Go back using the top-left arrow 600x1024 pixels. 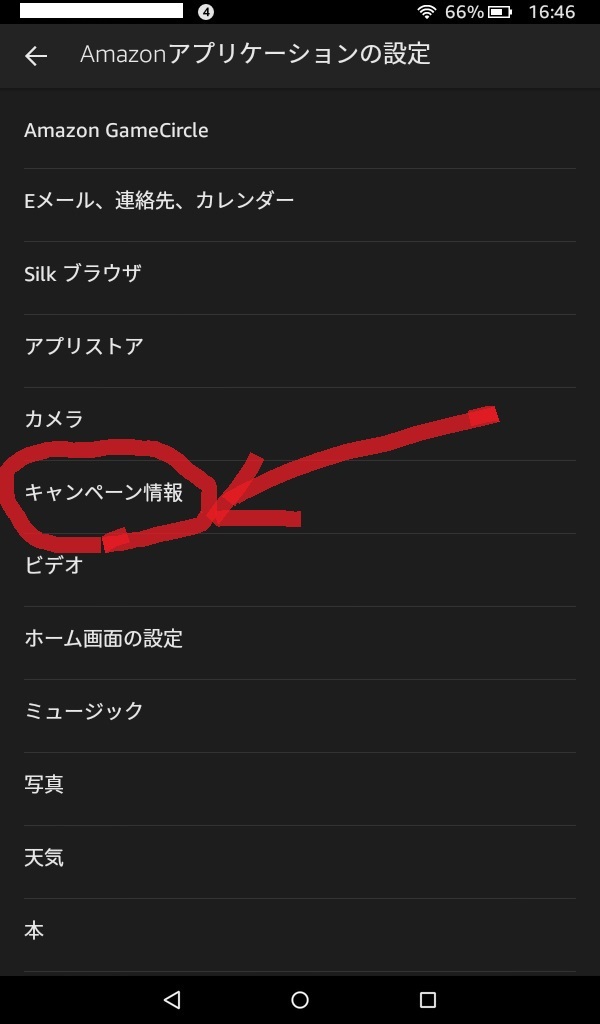point(36,56)
